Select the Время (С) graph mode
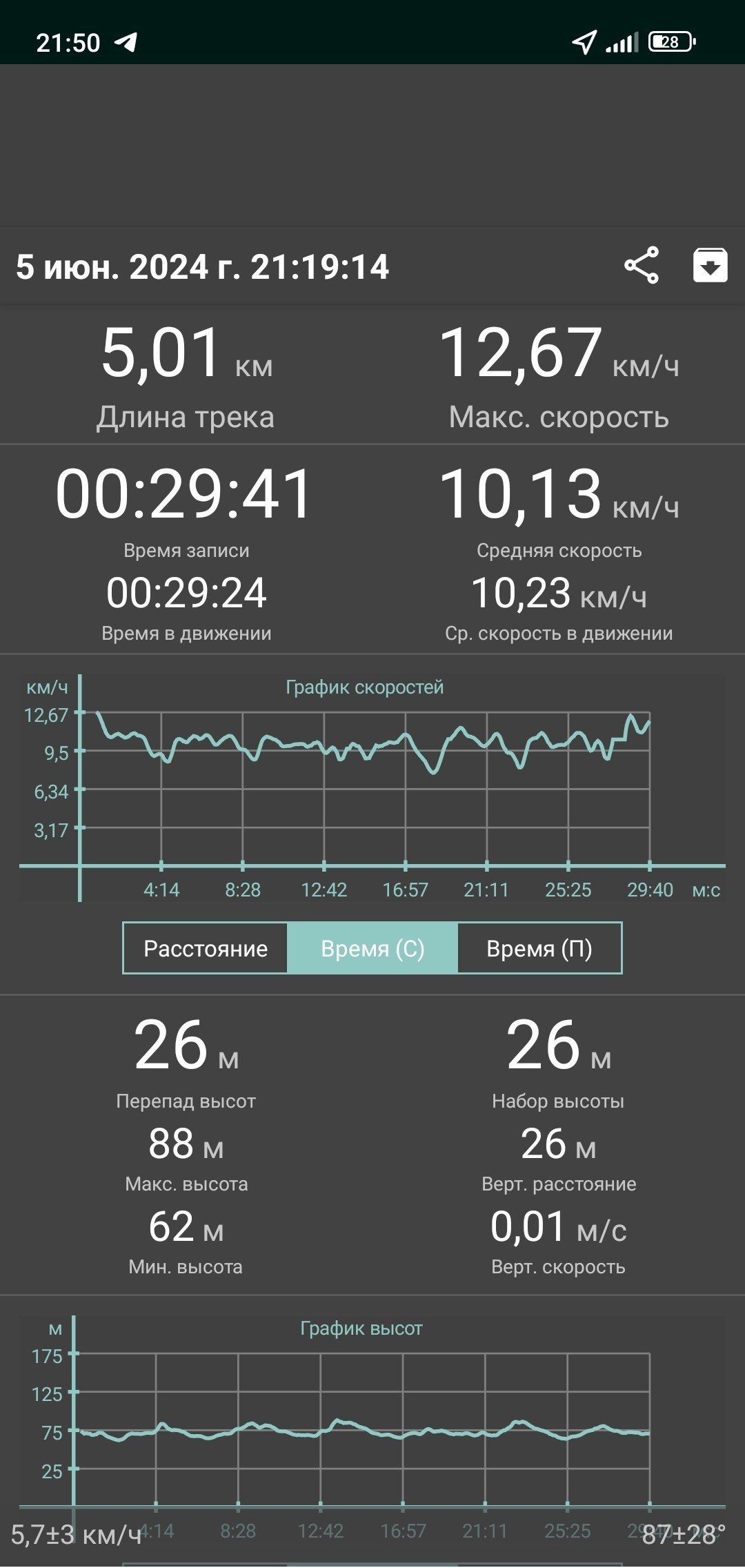Screen dimensions: 745x1568 pos(372,948)
